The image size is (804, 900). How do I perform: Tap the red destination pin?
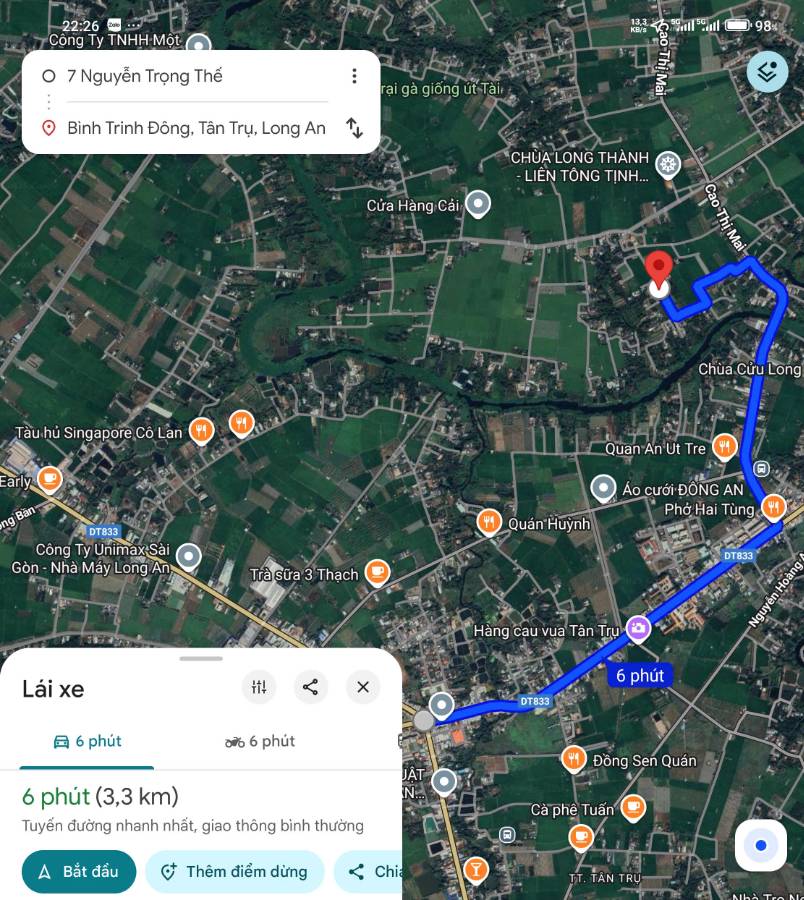tap(658, 271)
